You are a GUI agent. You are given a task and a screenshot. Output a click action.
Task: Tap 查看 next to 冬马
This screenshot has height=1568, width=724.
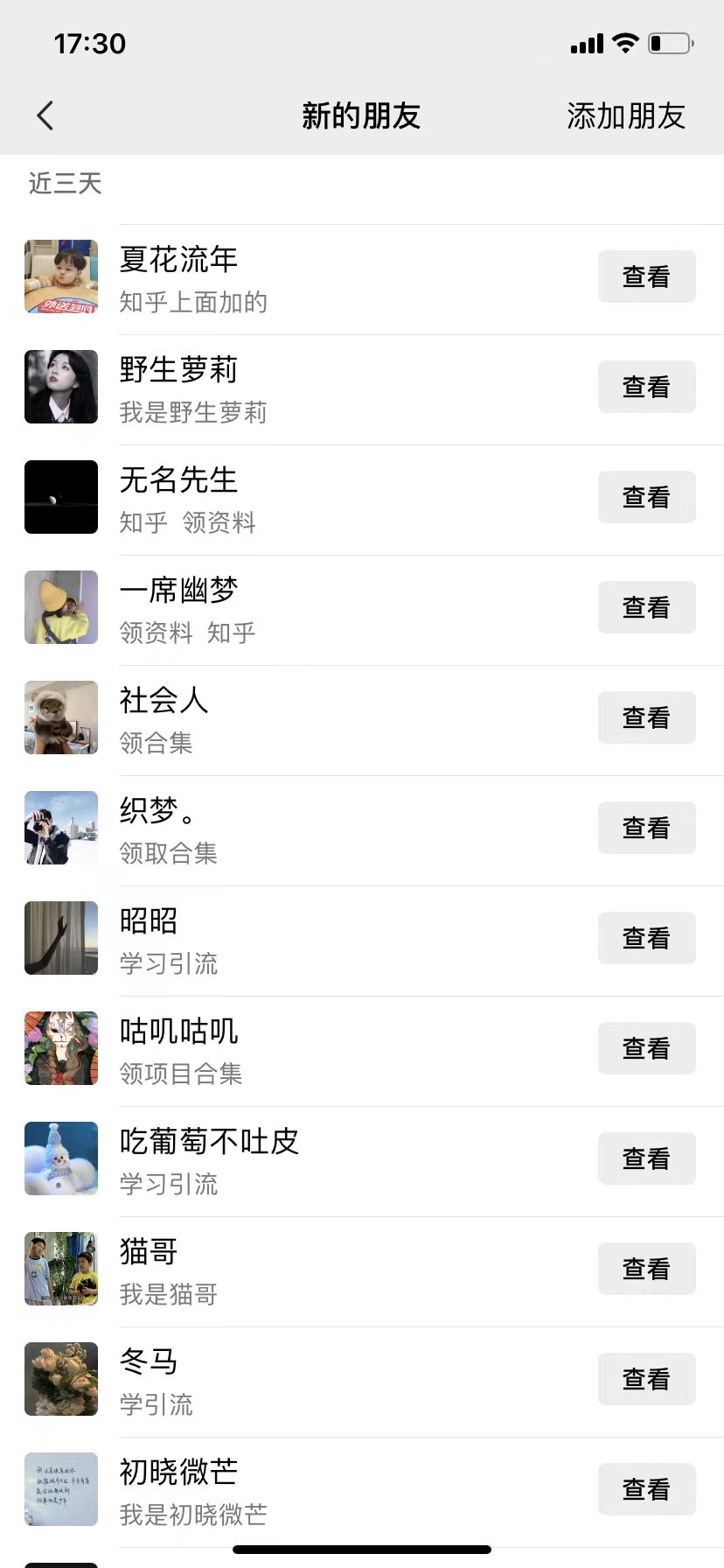click(646, 1379)
